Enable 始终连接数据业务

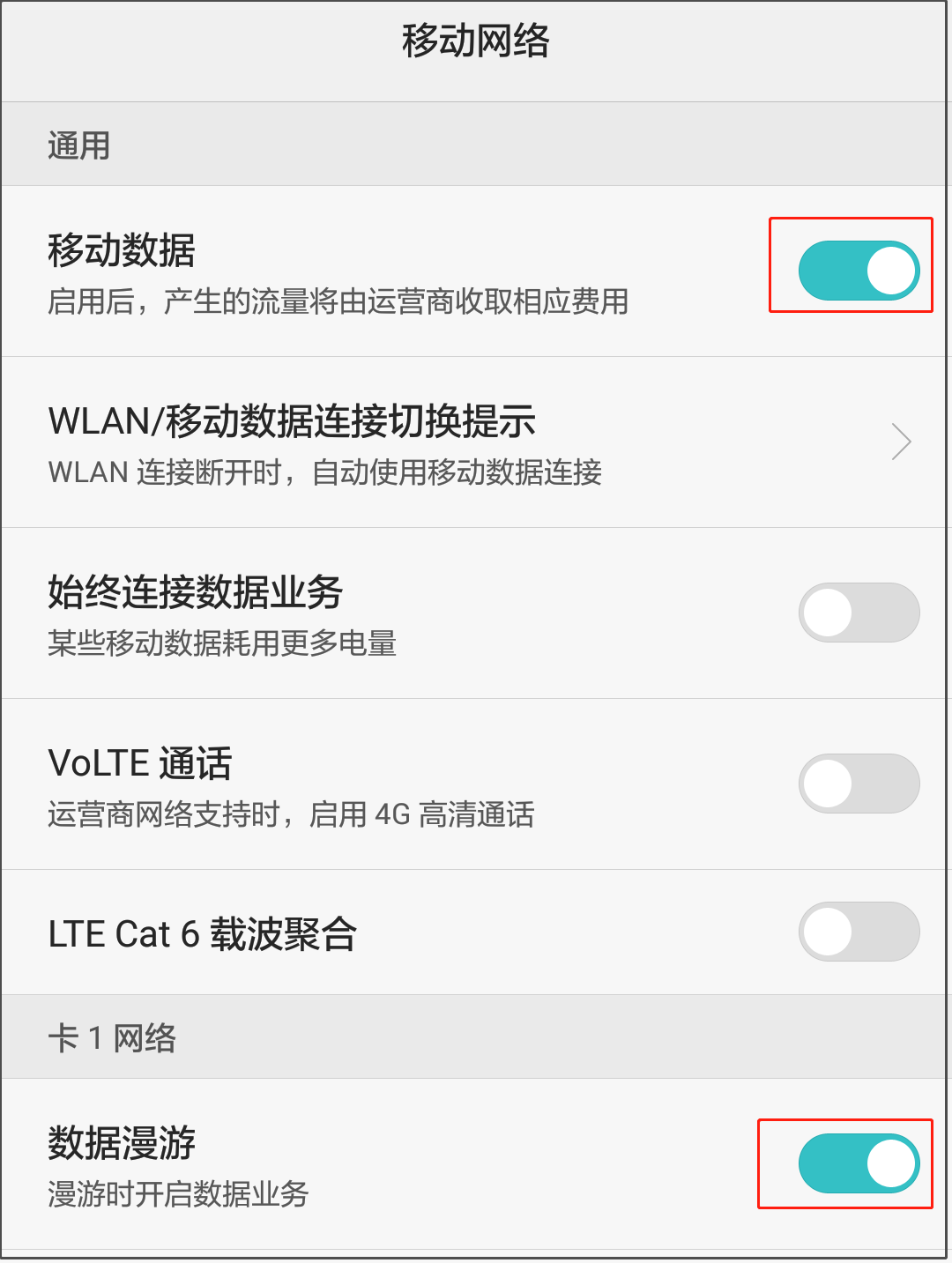(859, 613)
